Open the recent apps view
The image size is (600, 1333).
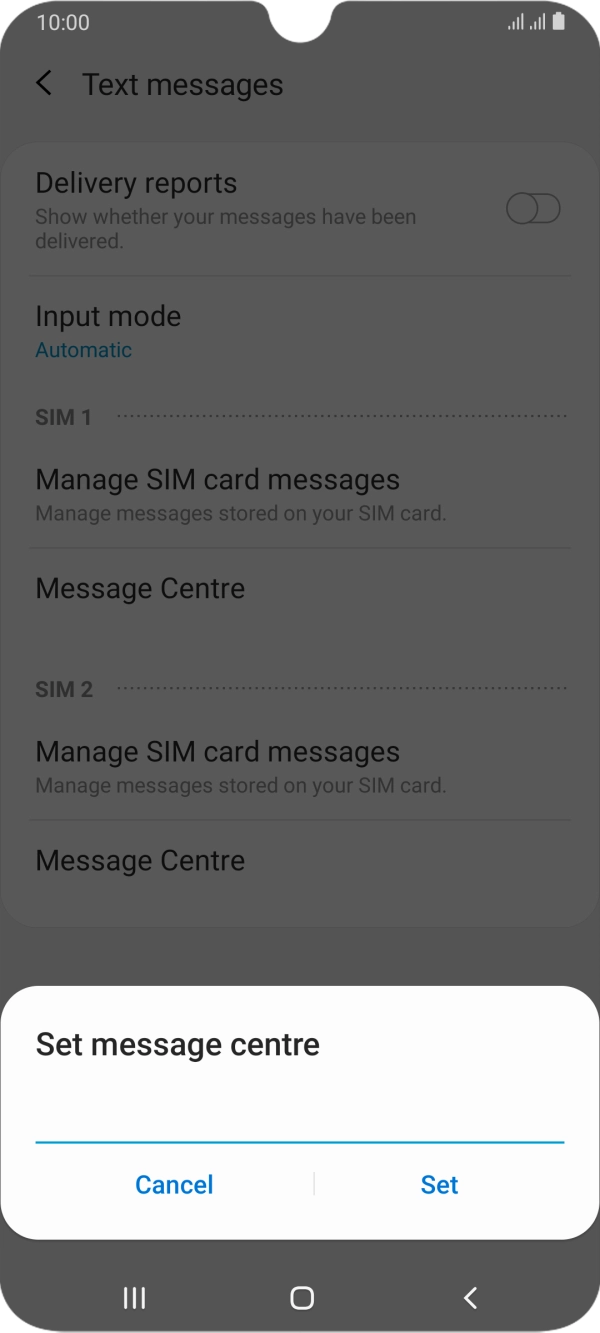tap(134, 1297)
